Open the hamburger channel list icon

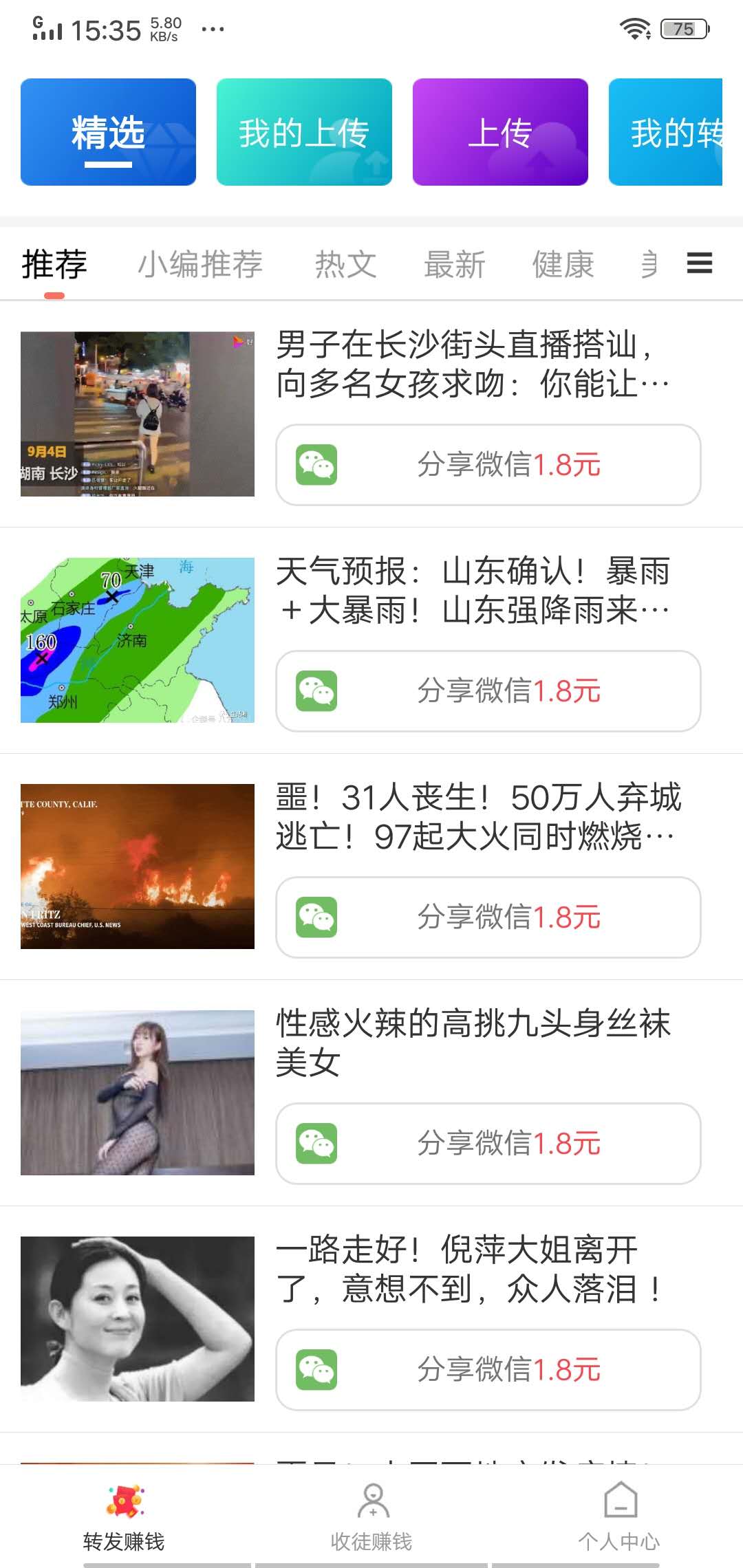click(x=699, y=263)
